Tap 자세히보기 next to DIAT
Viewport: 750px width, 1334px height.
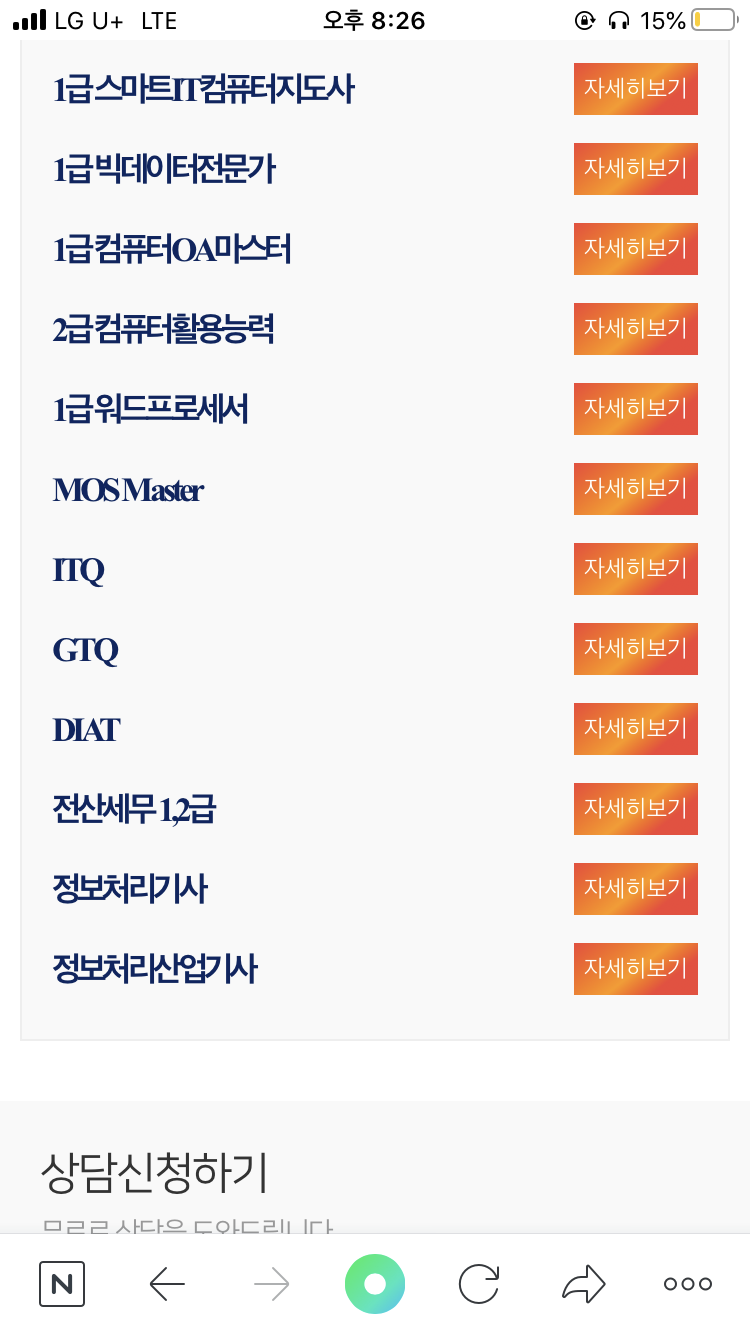[x=635, y=729]
